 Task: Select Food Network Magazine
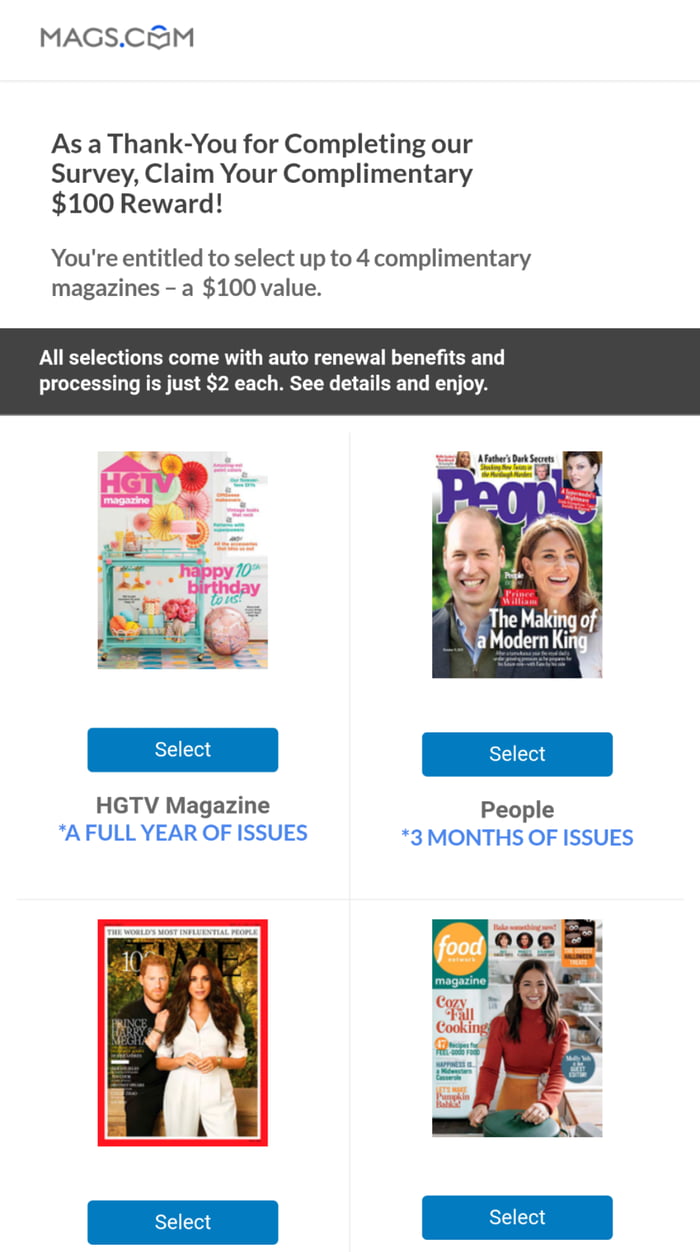pos(516,1217)
